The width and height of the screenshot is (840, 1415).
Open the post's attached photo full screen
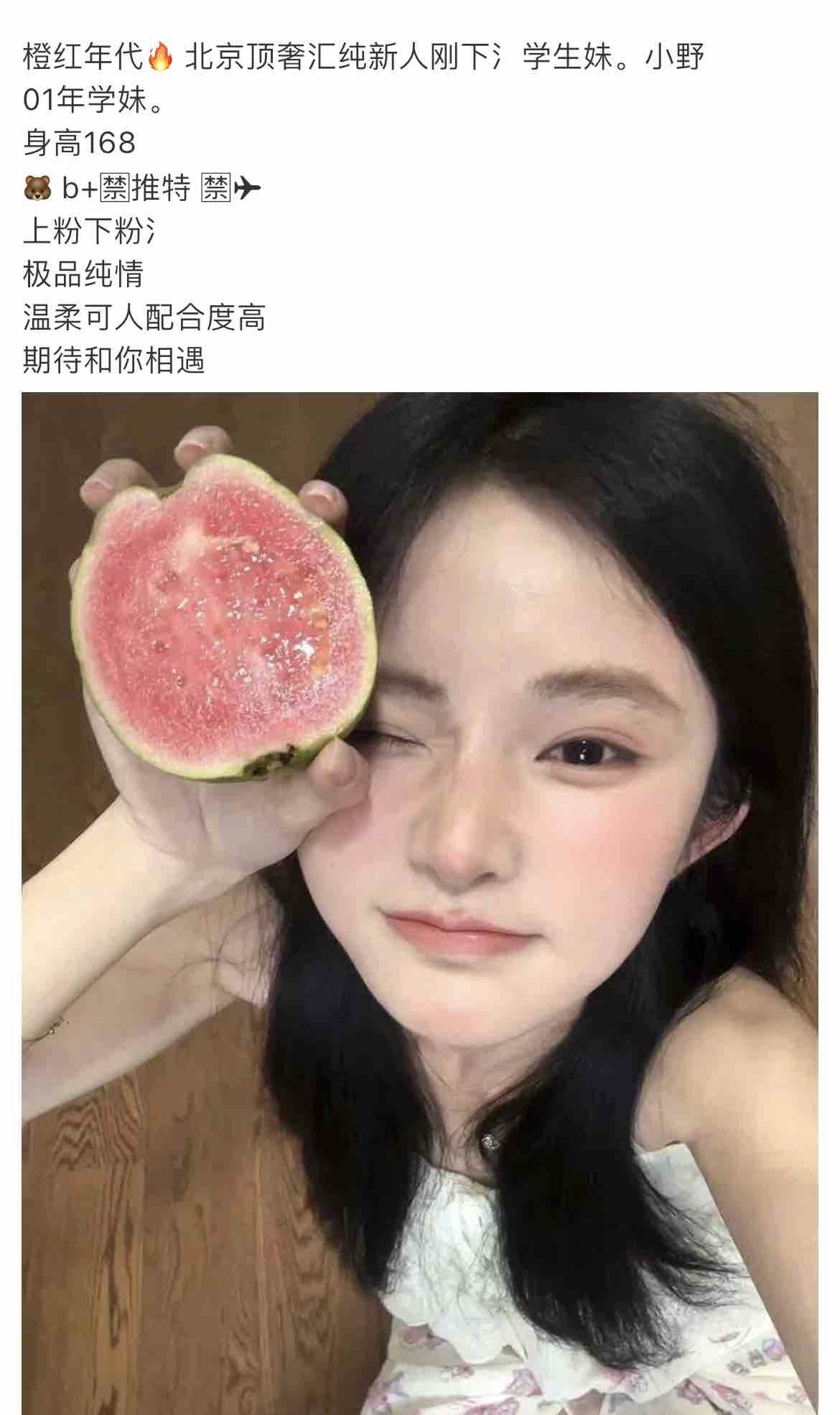point(420,898)
